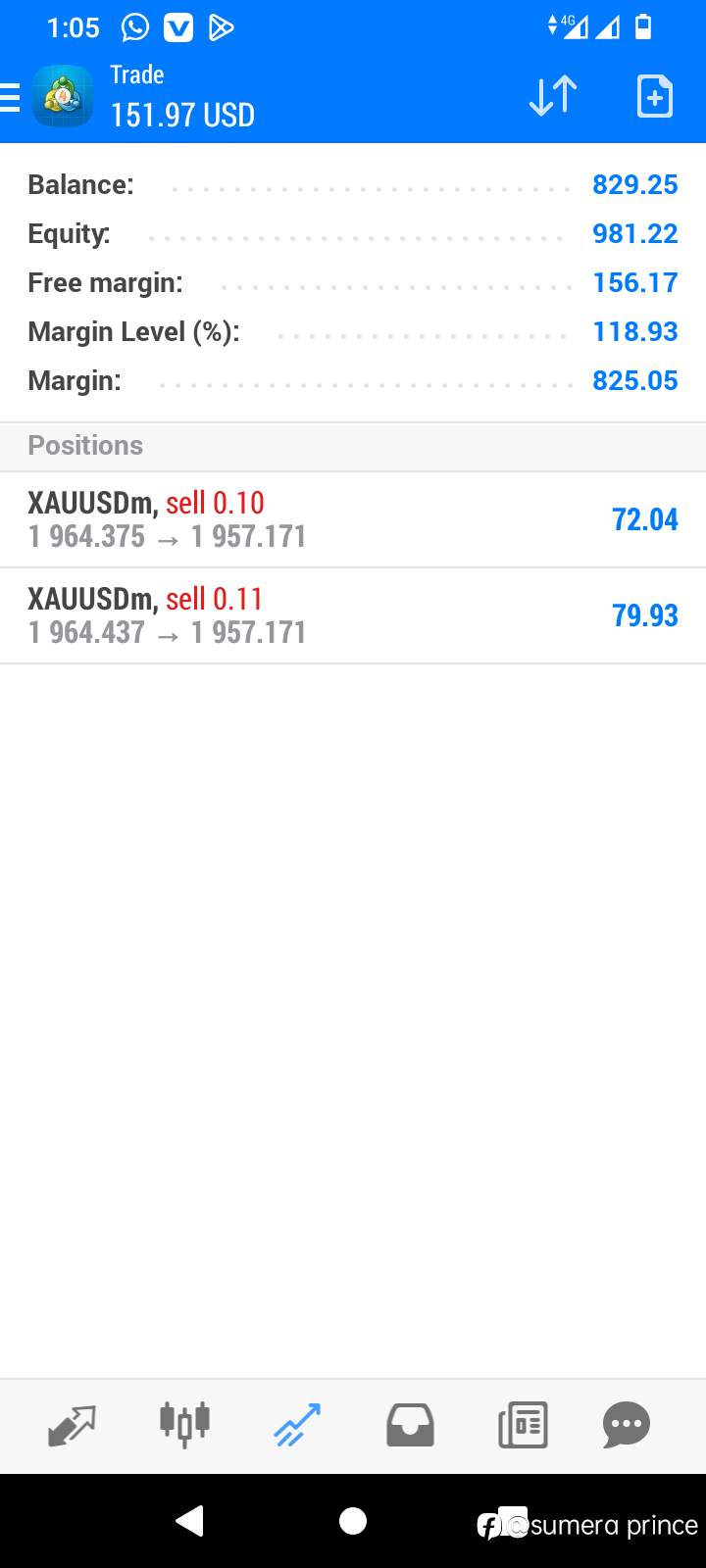This screenshot has height=1568, width=706.
Task: Switch to the Chart tab
Action: point(184,1425)
